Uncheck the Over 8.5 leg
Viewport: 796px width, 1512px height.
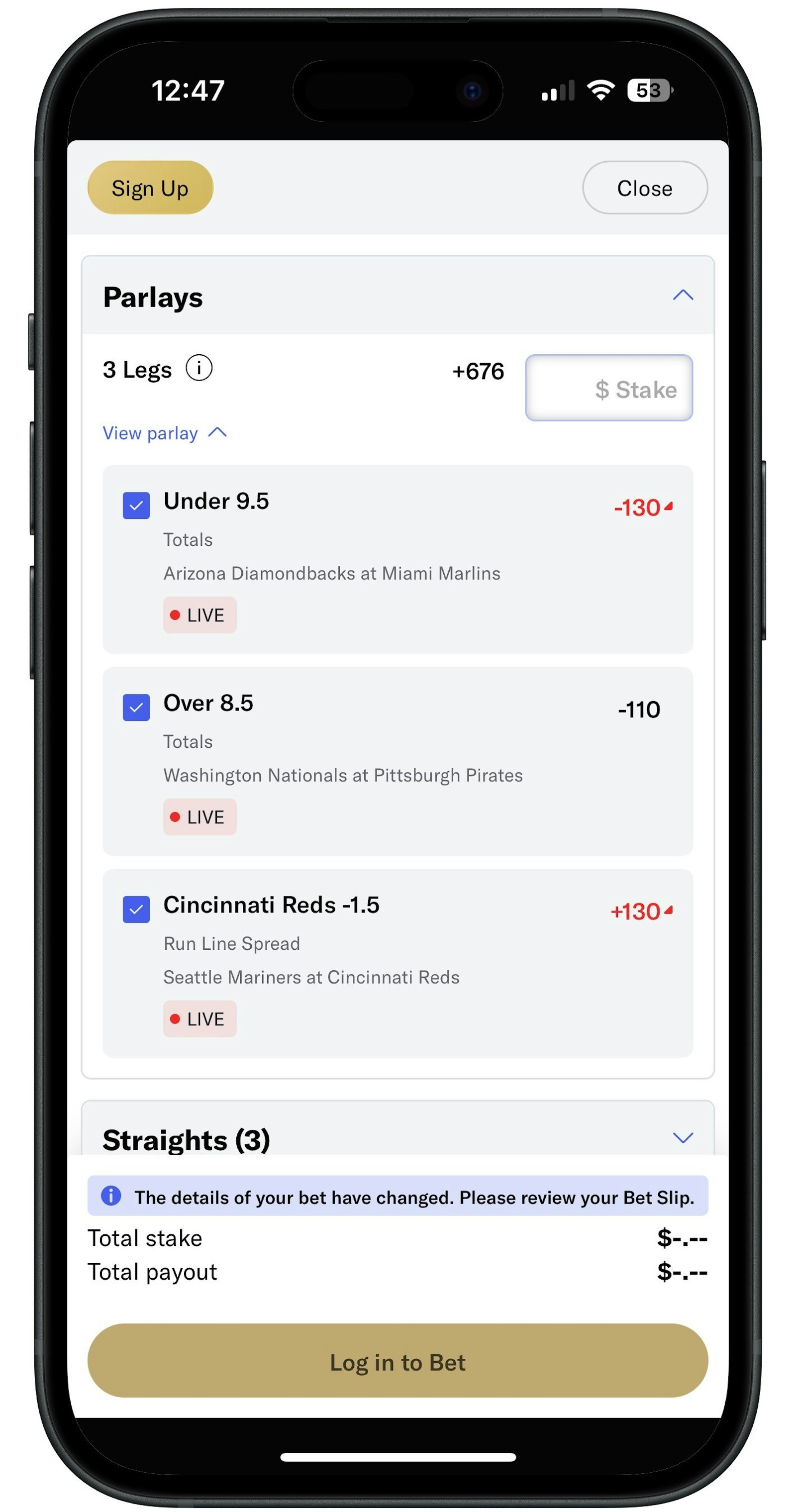136,707
